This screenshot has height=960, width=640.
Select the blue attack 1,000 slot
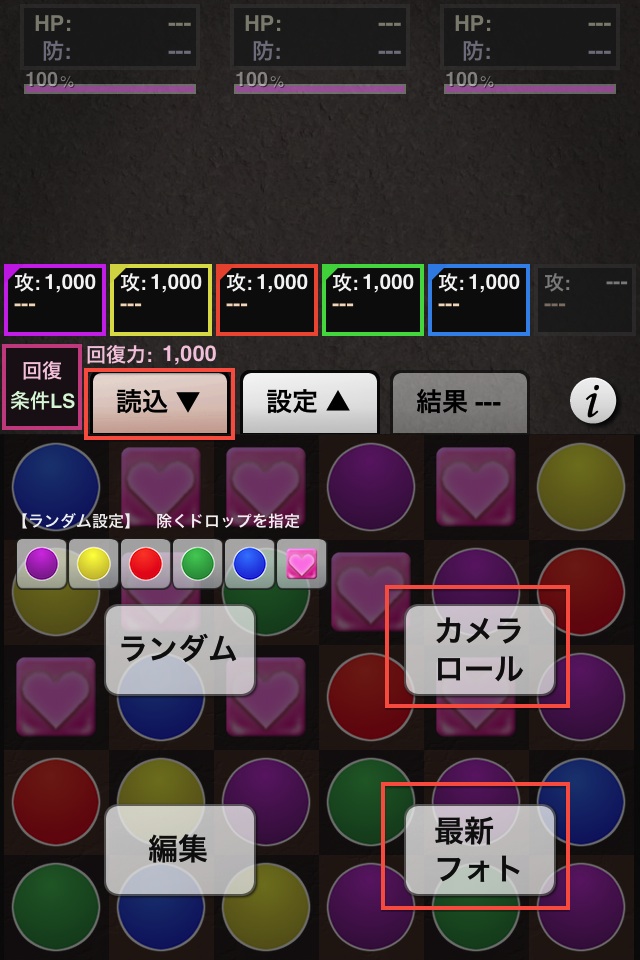479,299
